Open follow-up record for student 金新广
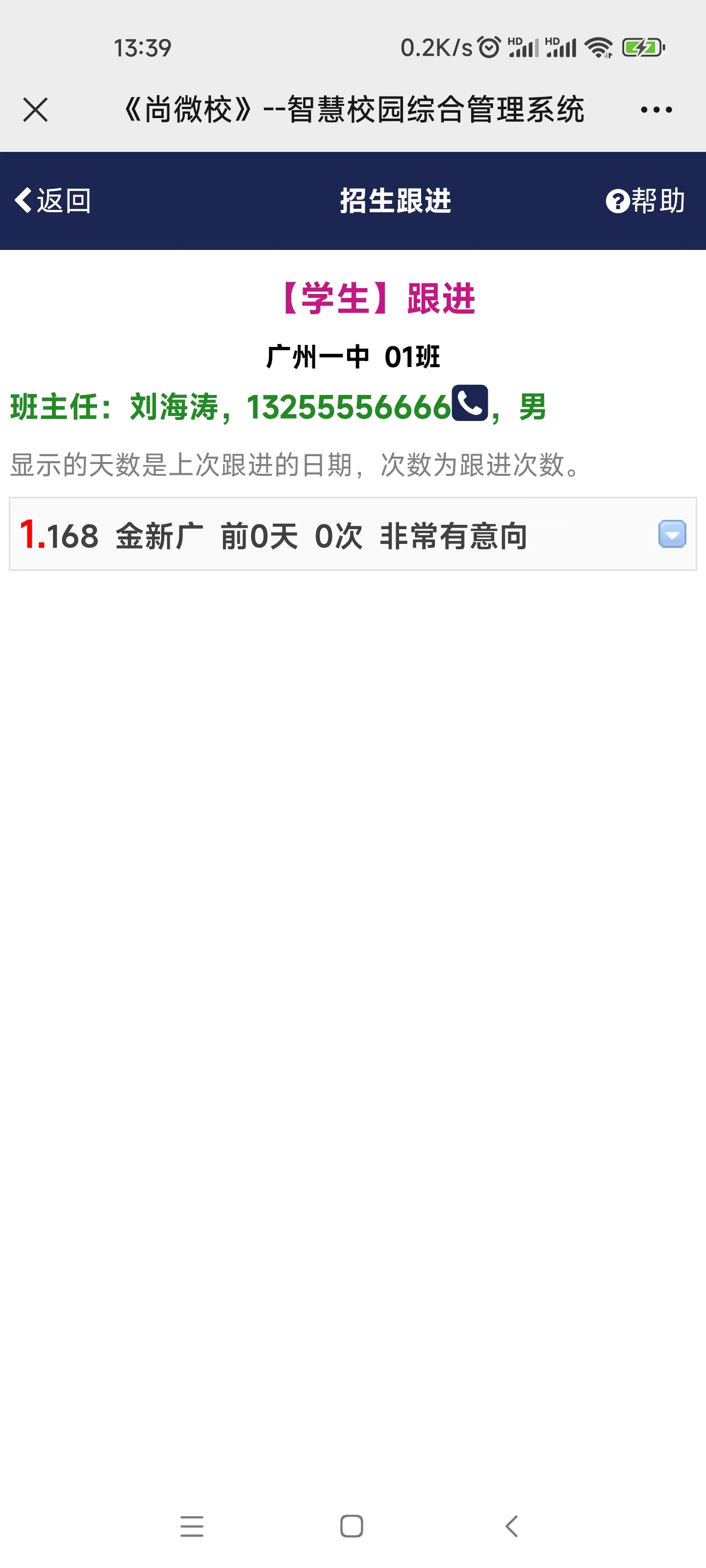The width and height of the screenshot is (706, 1568). 353,535
